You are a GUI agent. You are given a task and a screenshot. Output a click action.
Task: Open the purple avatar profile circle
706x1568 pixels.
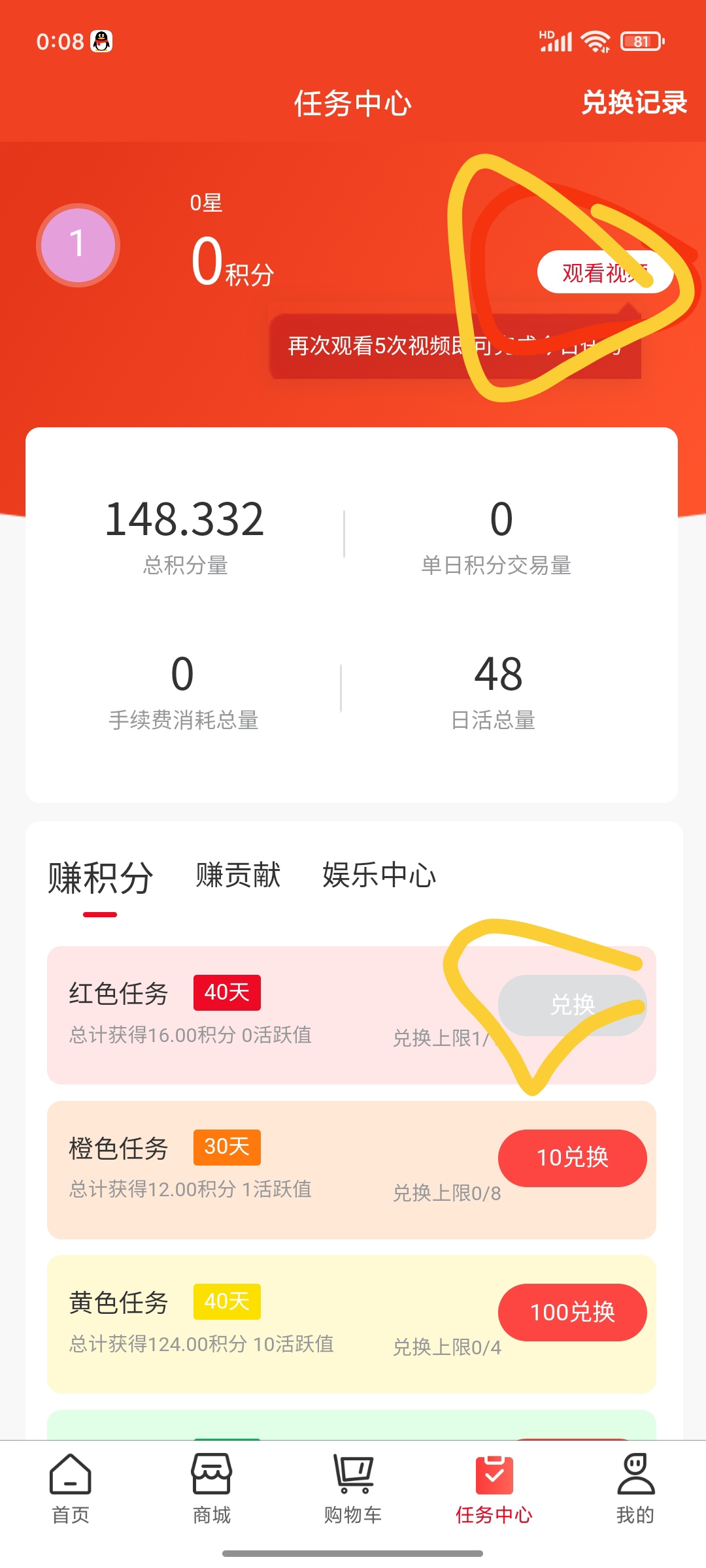click(78, 245)
